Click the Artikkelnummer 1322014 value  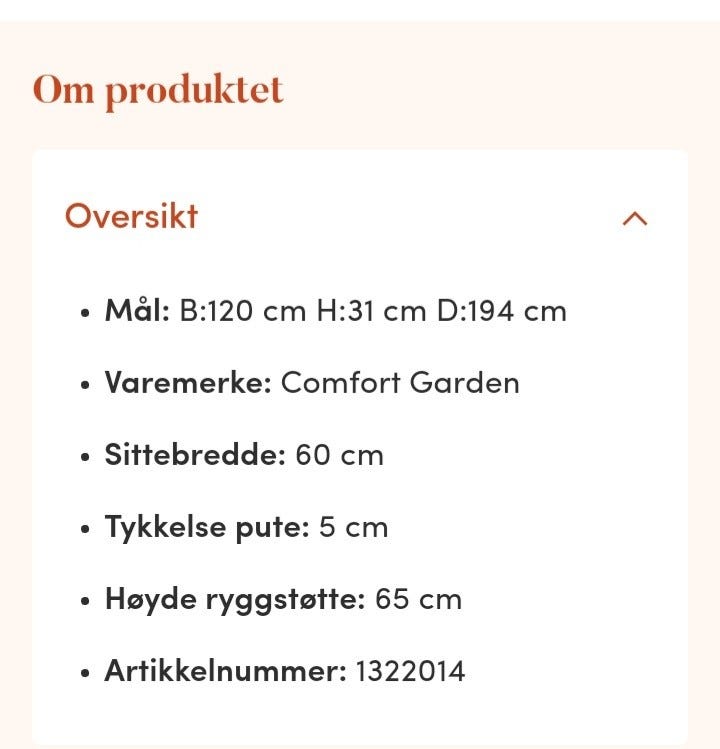(410, 670)
